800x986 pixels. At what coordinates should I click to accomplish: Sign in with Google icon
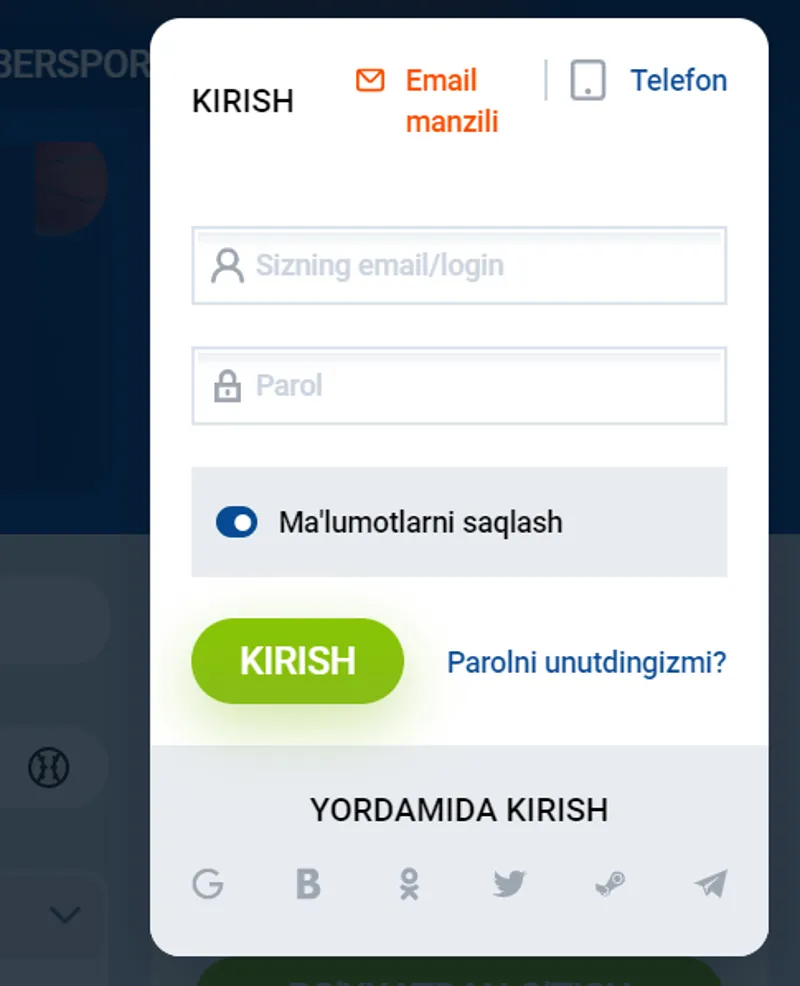(207, 884)
